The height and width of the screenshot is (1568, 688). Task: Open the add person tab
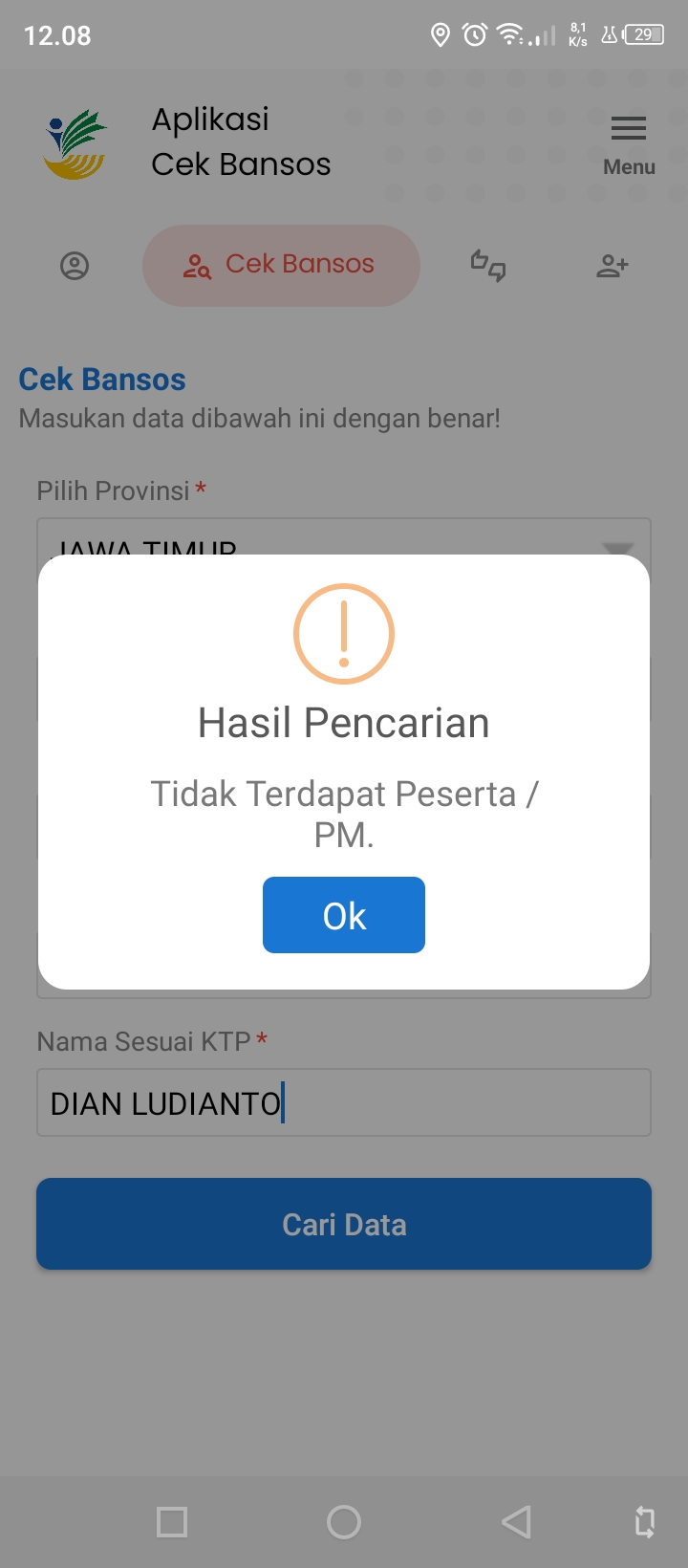pos(613,266)
